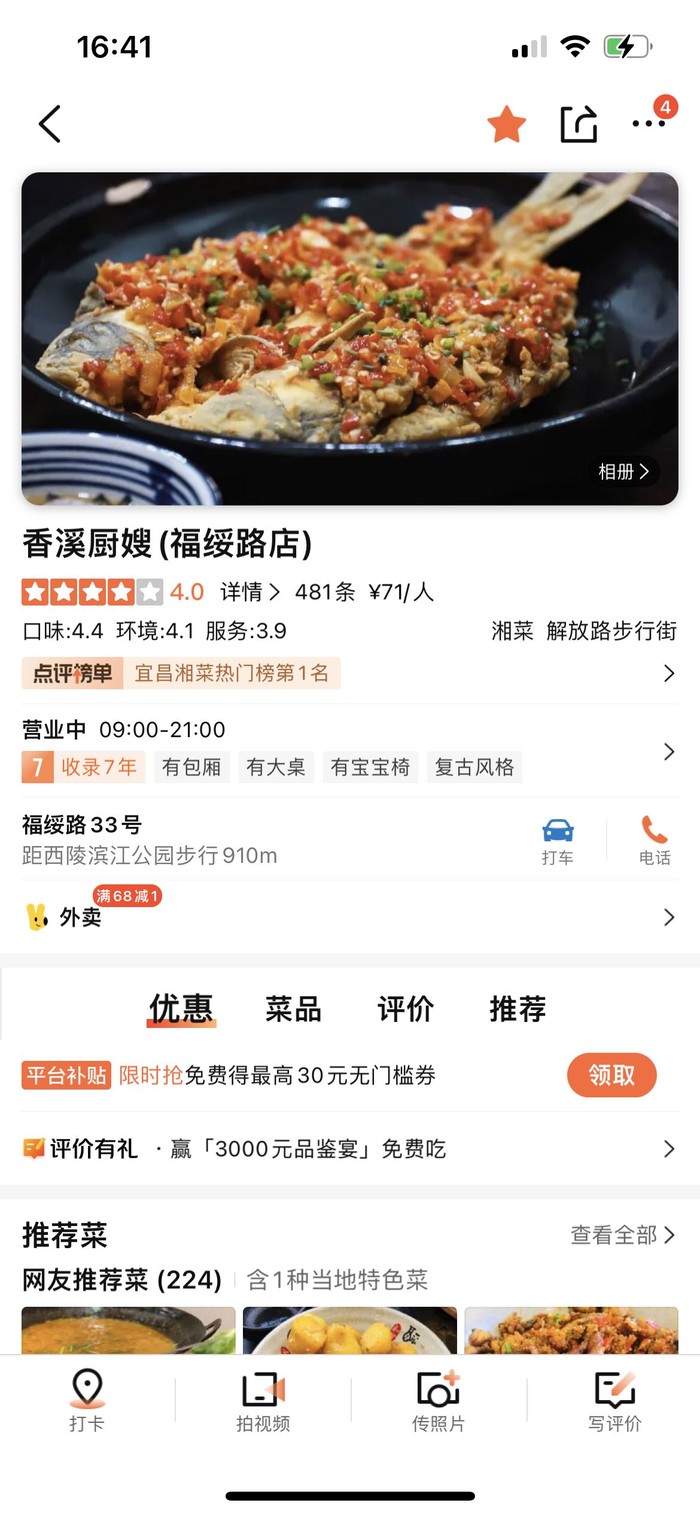Open the three-dot overflow menu
Screen dimensions: 700x1515
click(649, 123)
